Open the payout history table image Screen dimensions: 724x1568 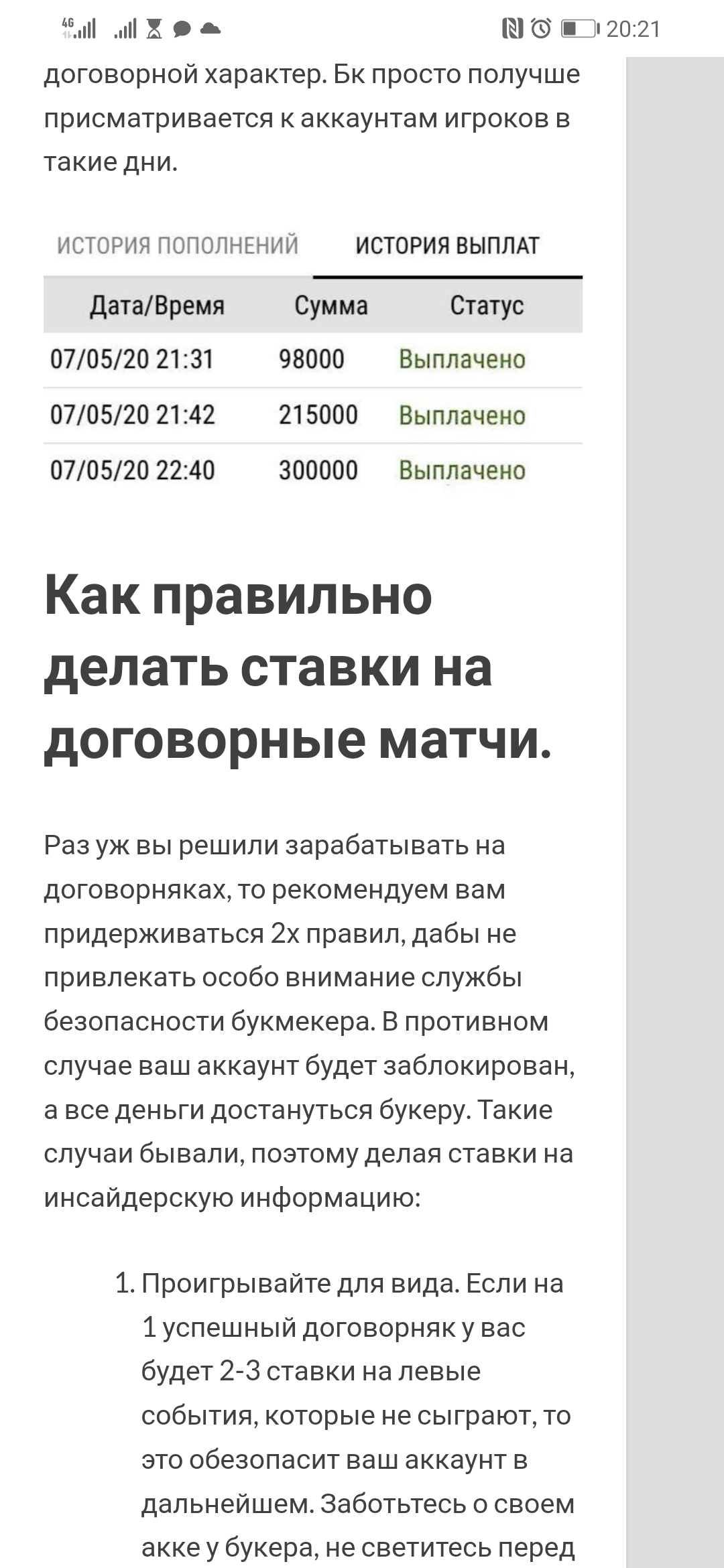(x=313, y=358)
